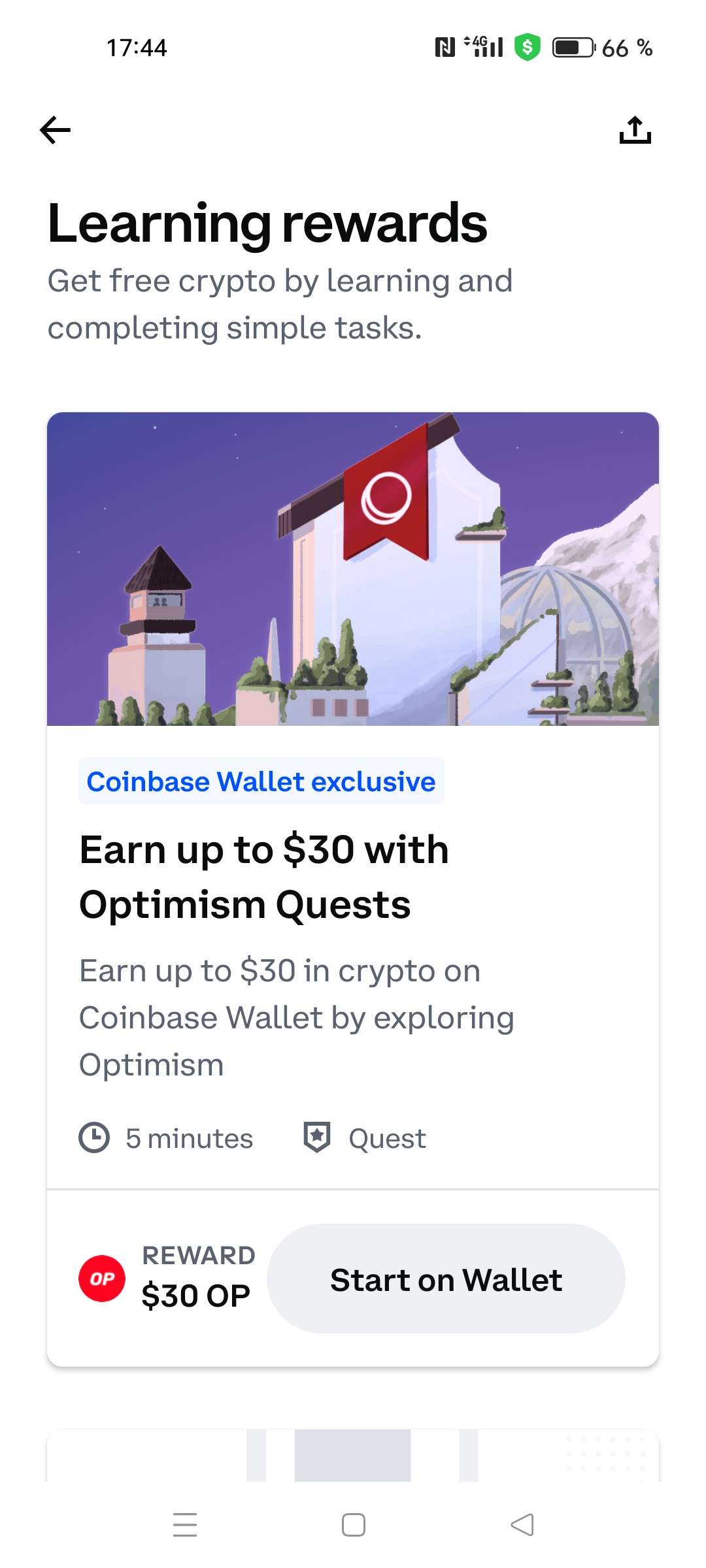
Task: Tap the Start on Wallet button
Action: pos(446,1279)
